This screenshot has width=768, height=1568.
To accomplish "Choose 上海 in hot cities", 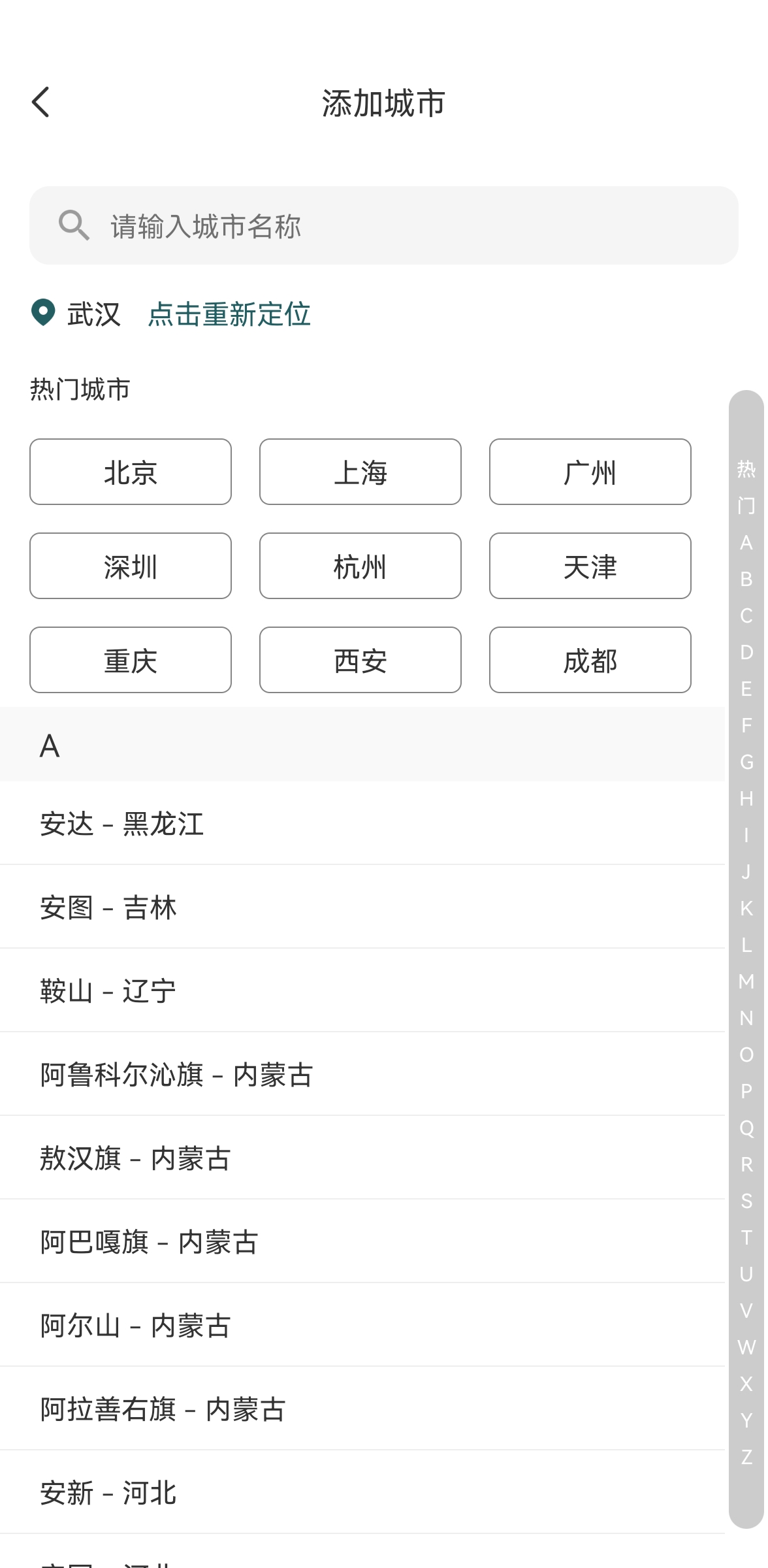I will [360, 472].
